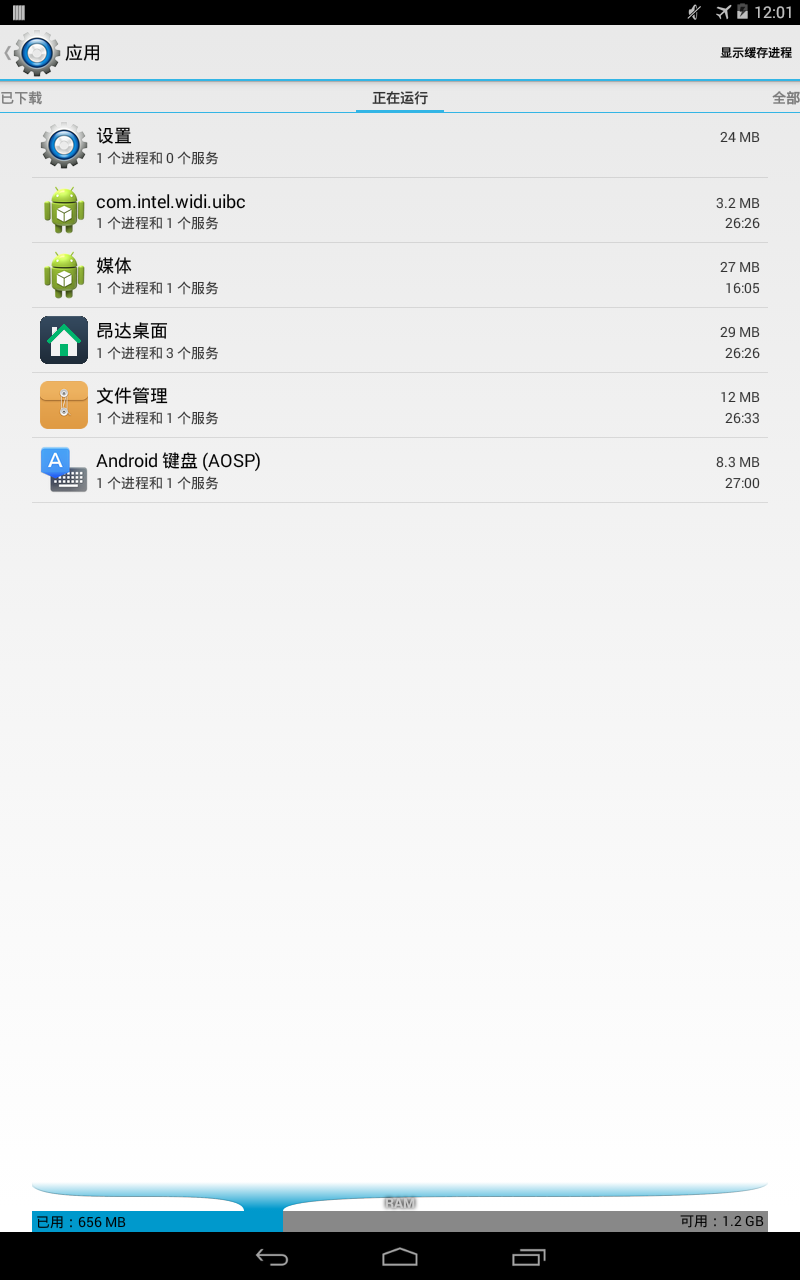Tap the system back button
800x1280 pixels.
(x=271, y=1257)
